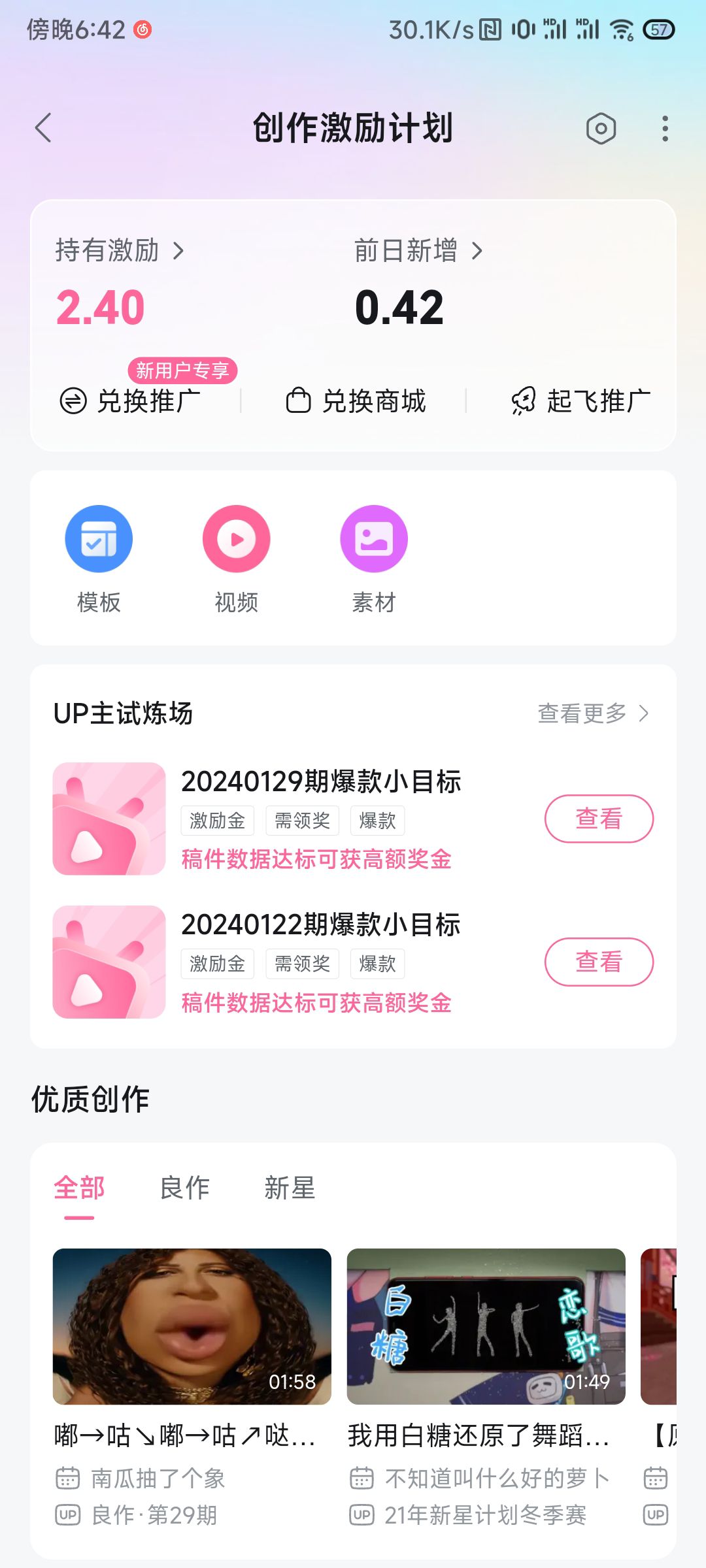The image size is (706, 1568).
Task: Switch to the 全部 tab
Action: click(79, 1188)
